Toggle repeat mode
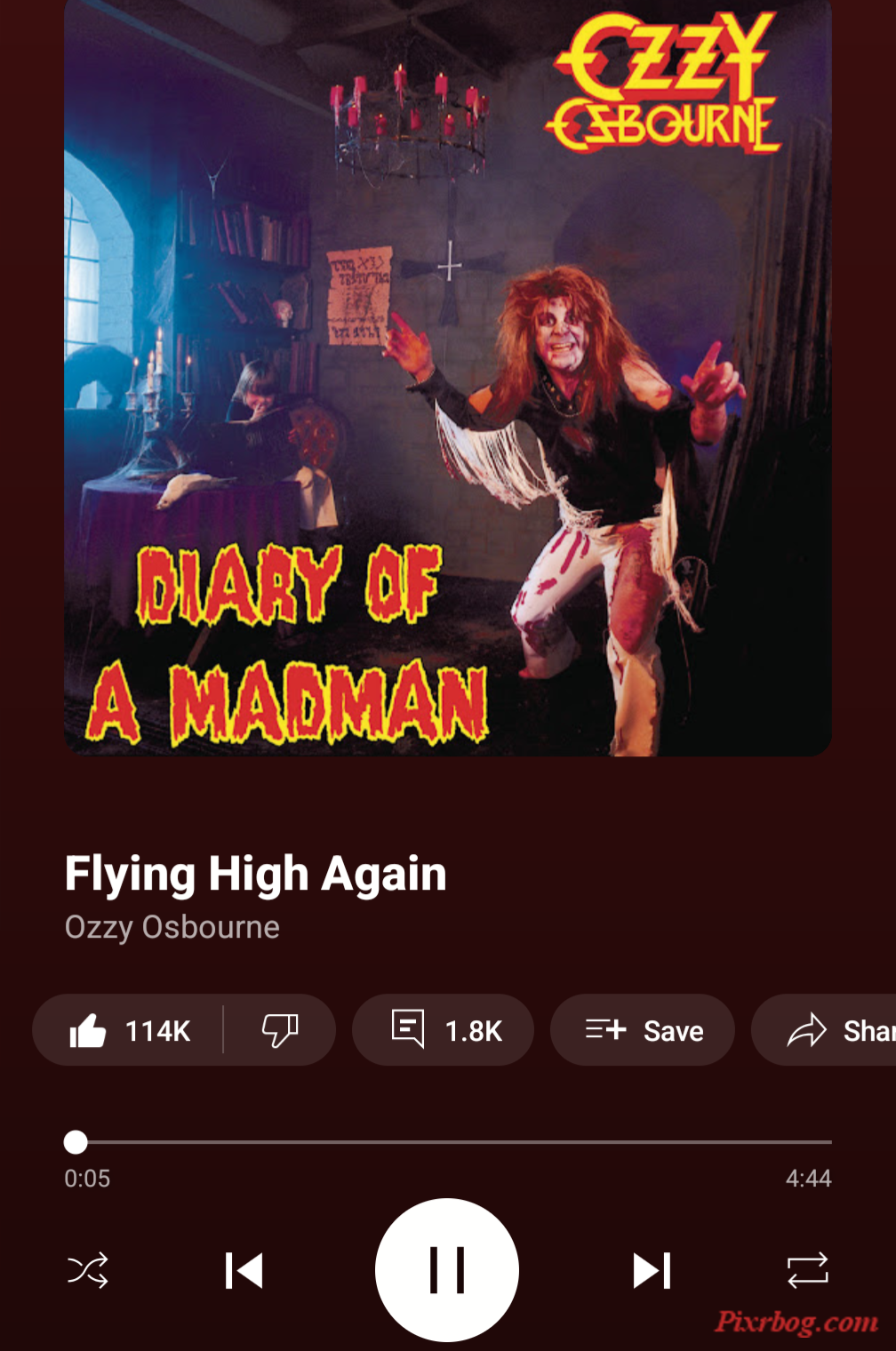This screenshot has height=1351, width=896. coord(807,1270)
